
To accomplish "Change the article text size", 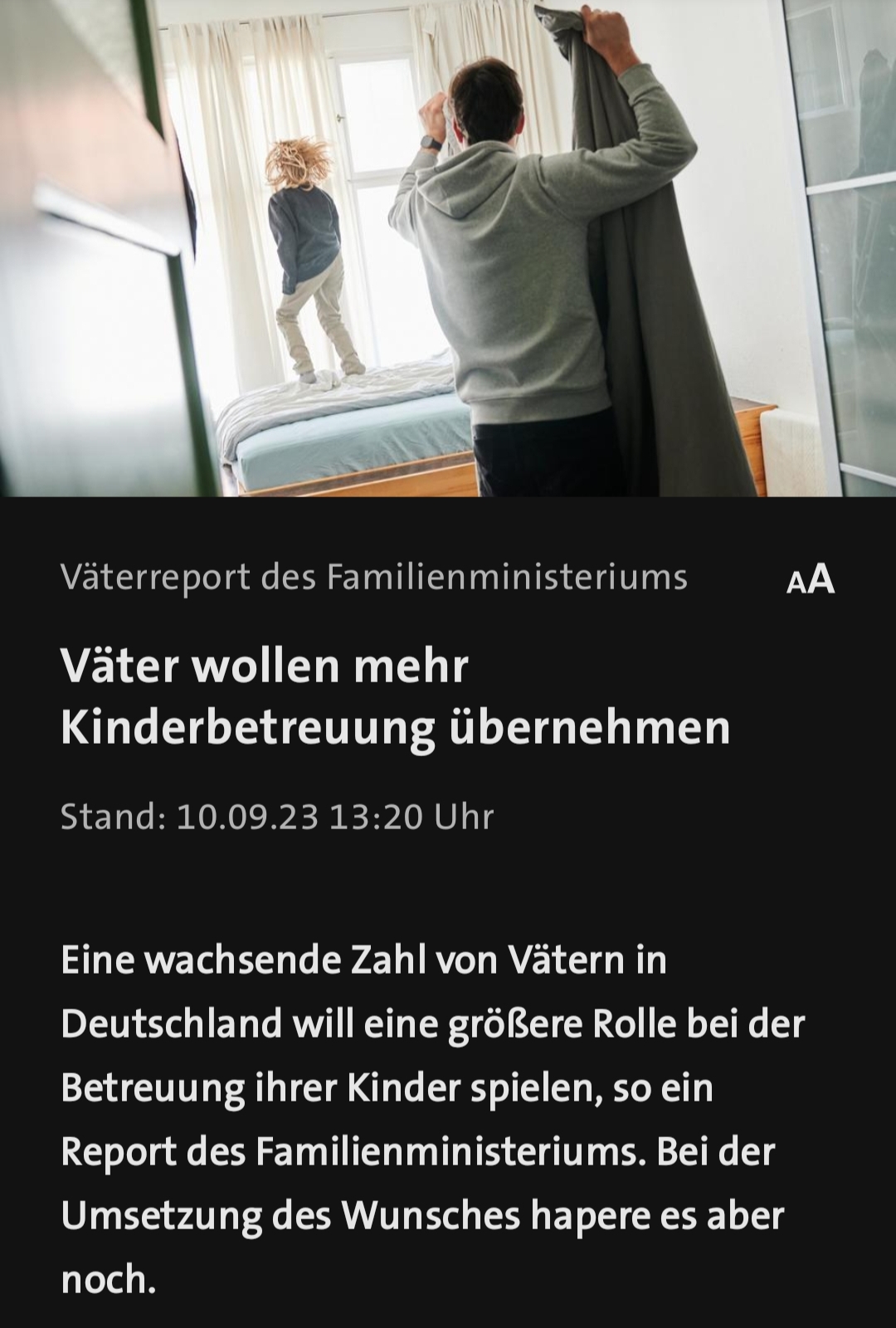I will [x=810, y=579].
